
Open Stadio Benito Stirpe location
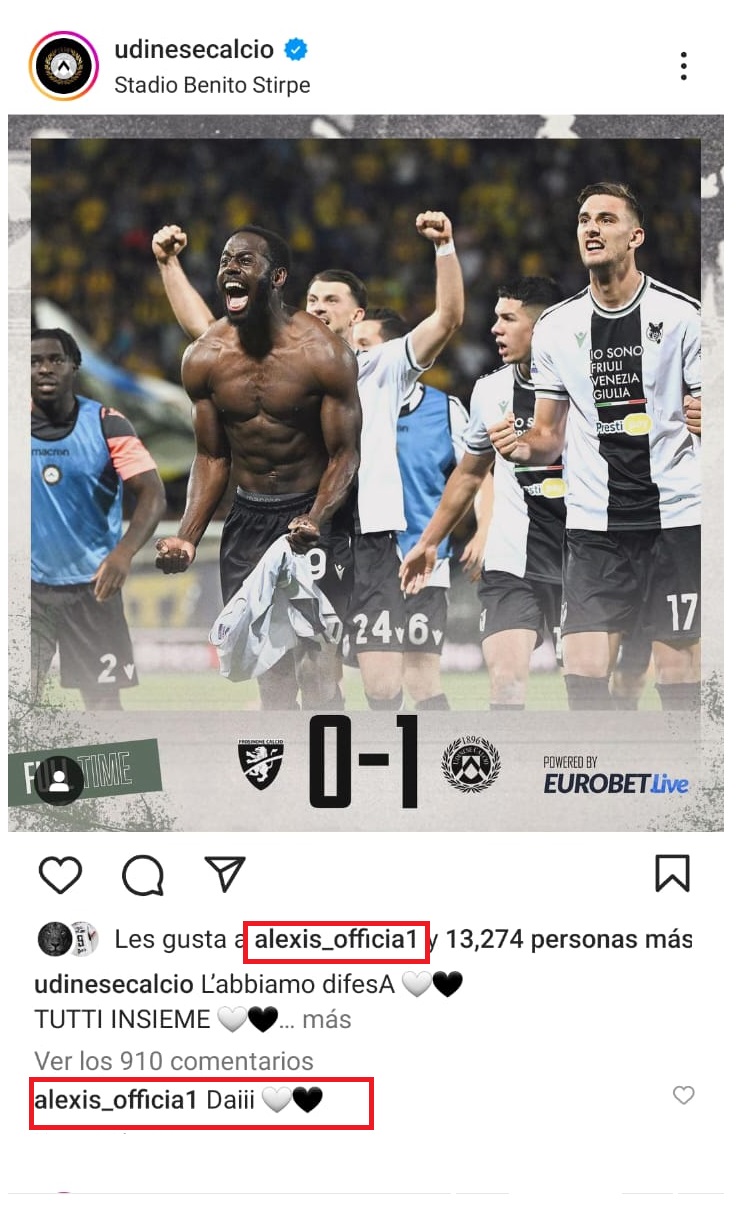212,85
